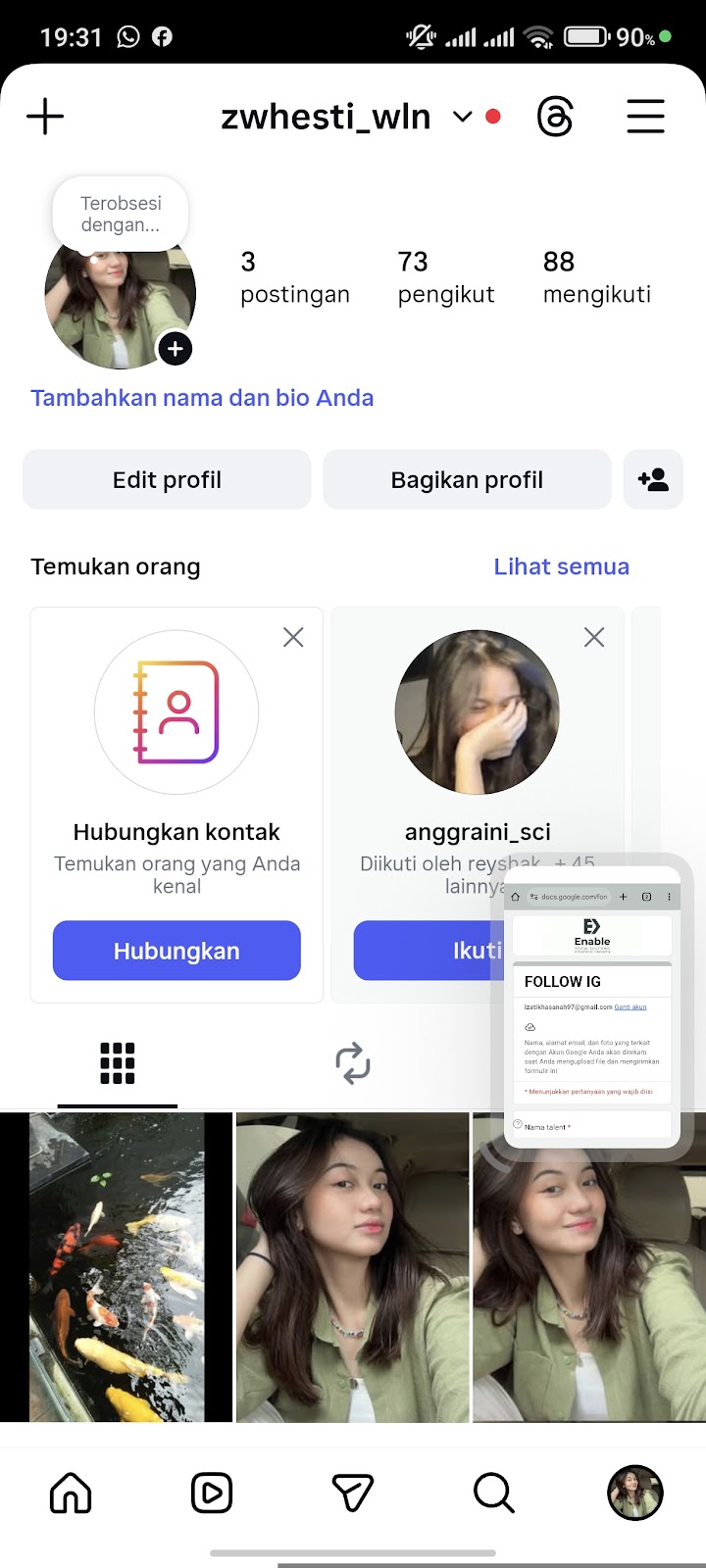Switch to the posts grid tab
Screen dimensions: 706x1568
tap(118, 1063)
